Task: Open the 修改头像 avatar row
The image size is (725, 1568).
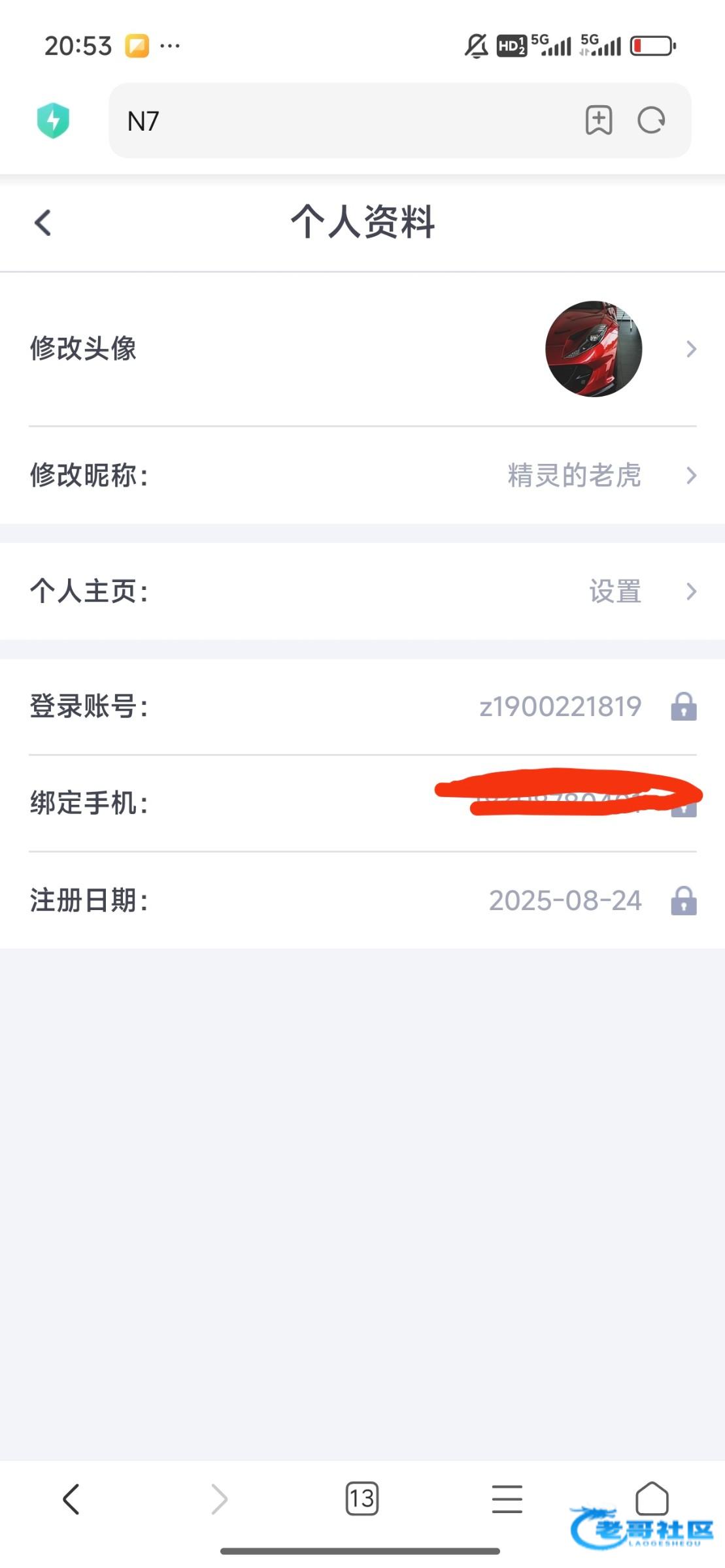Action: pos(362,348)
